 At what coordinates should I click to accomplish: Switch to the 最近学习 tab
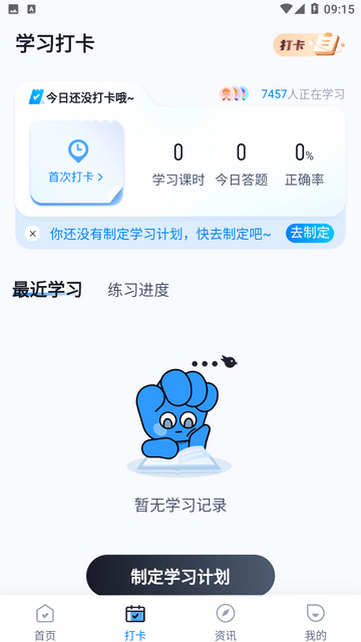pyautogui.click(x=47, y=290)
